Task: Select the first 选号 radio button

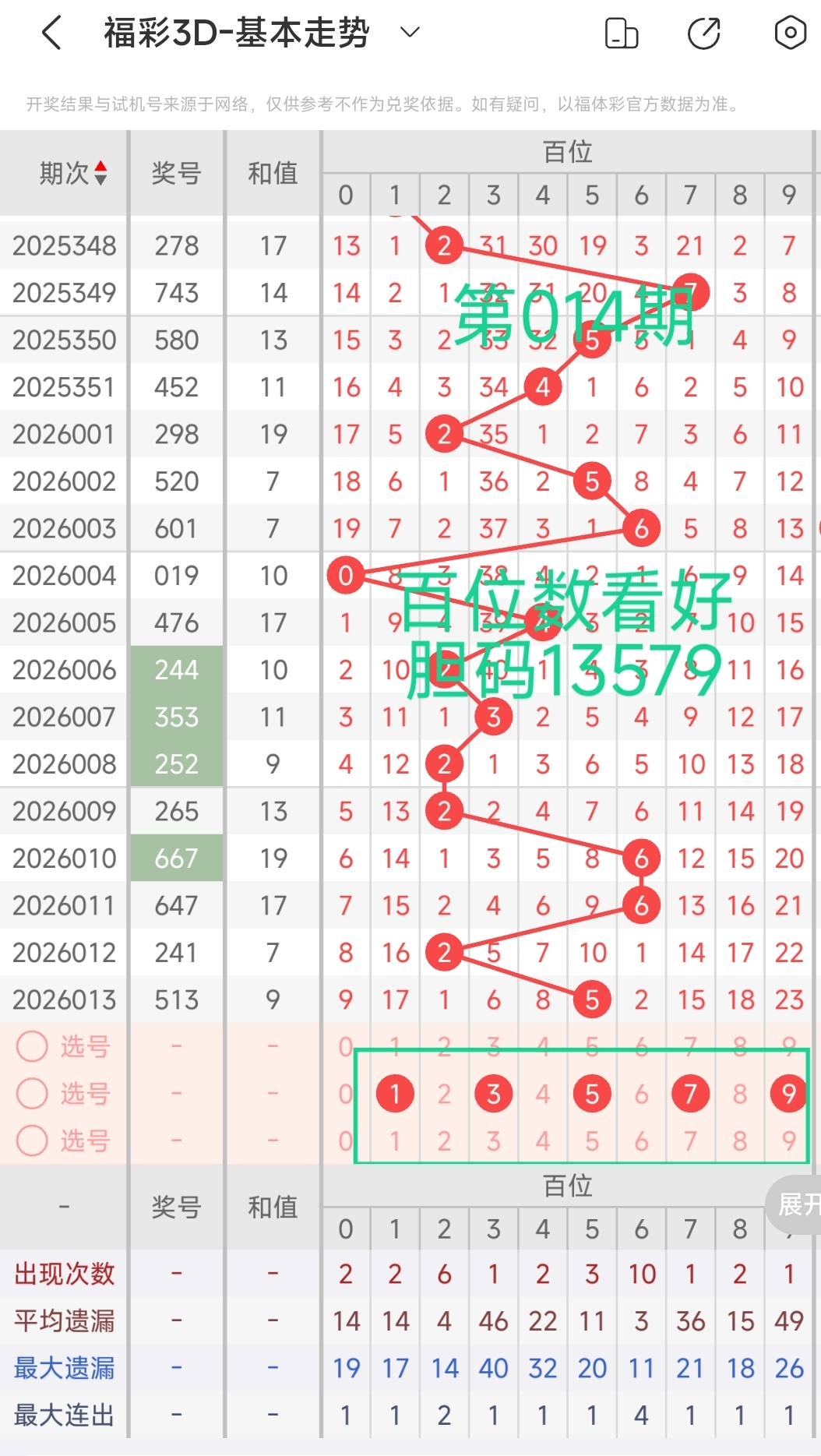Action: click(32, 1047)
